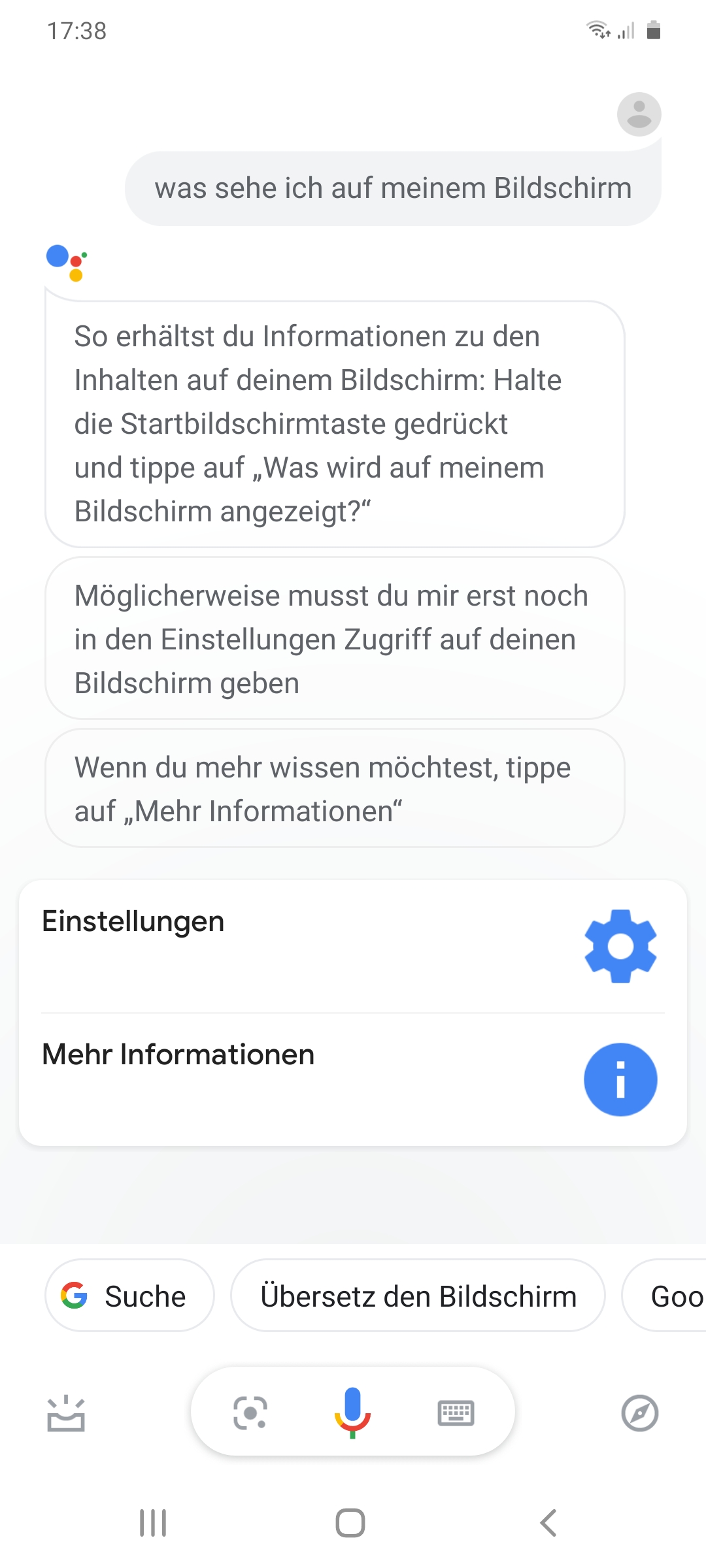706x1568 pixels.
Task: Tap the back navigation arrow
Action: pos(548,1522)
